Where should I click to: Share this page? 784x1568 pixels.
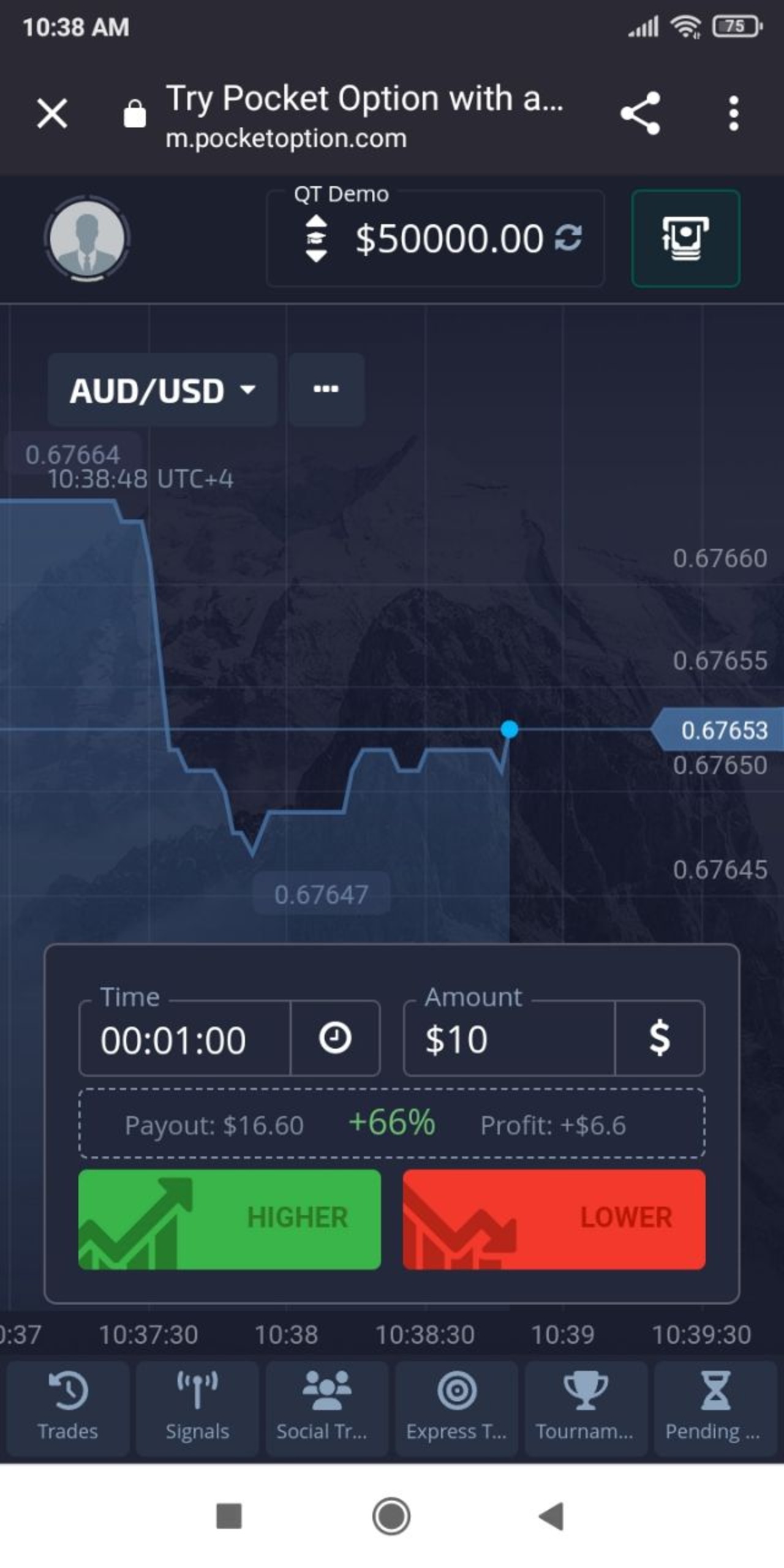click(x=640, y=113)
